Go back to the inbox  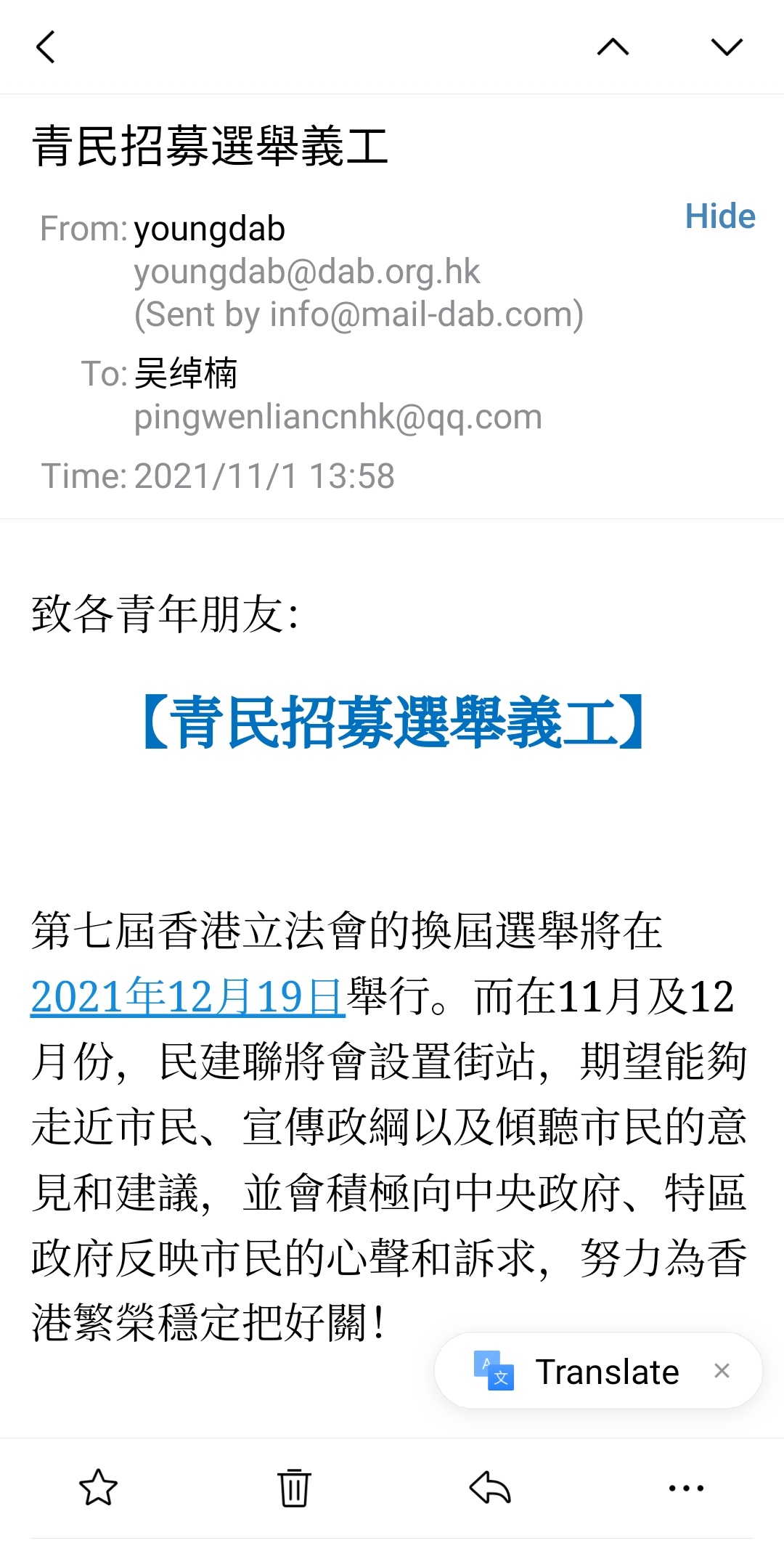[x=46, y=47]
